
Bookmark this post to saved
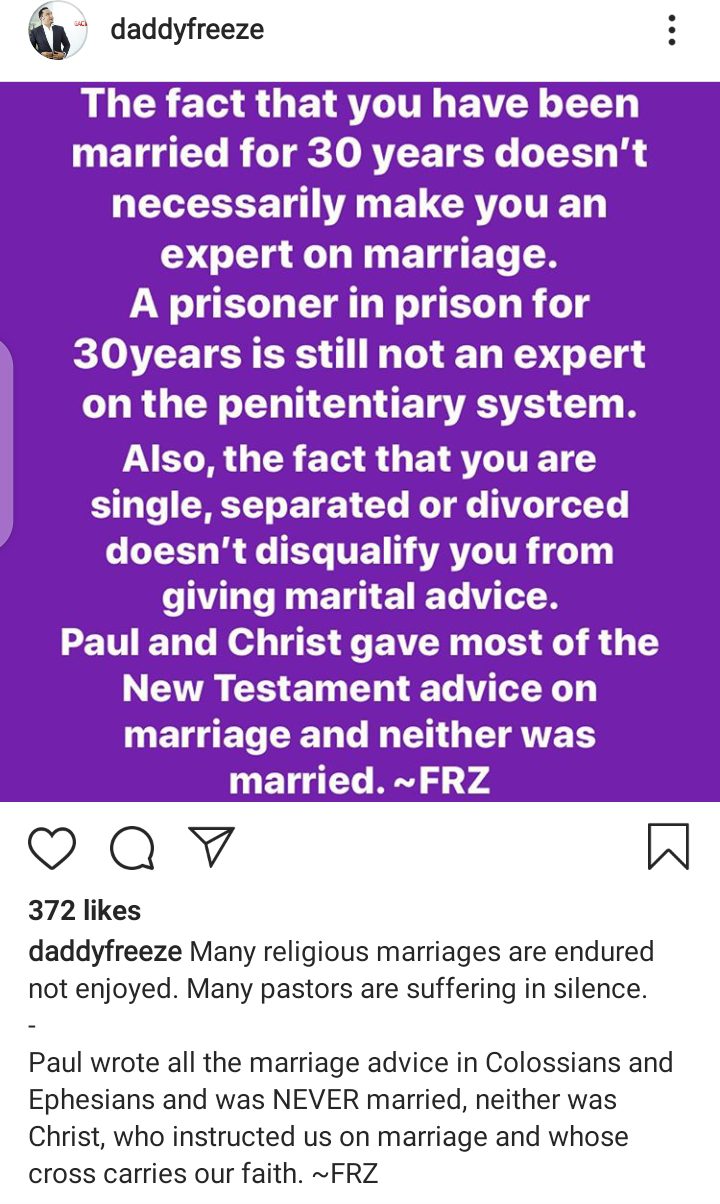pyautogui.click(x=668, y=847)
